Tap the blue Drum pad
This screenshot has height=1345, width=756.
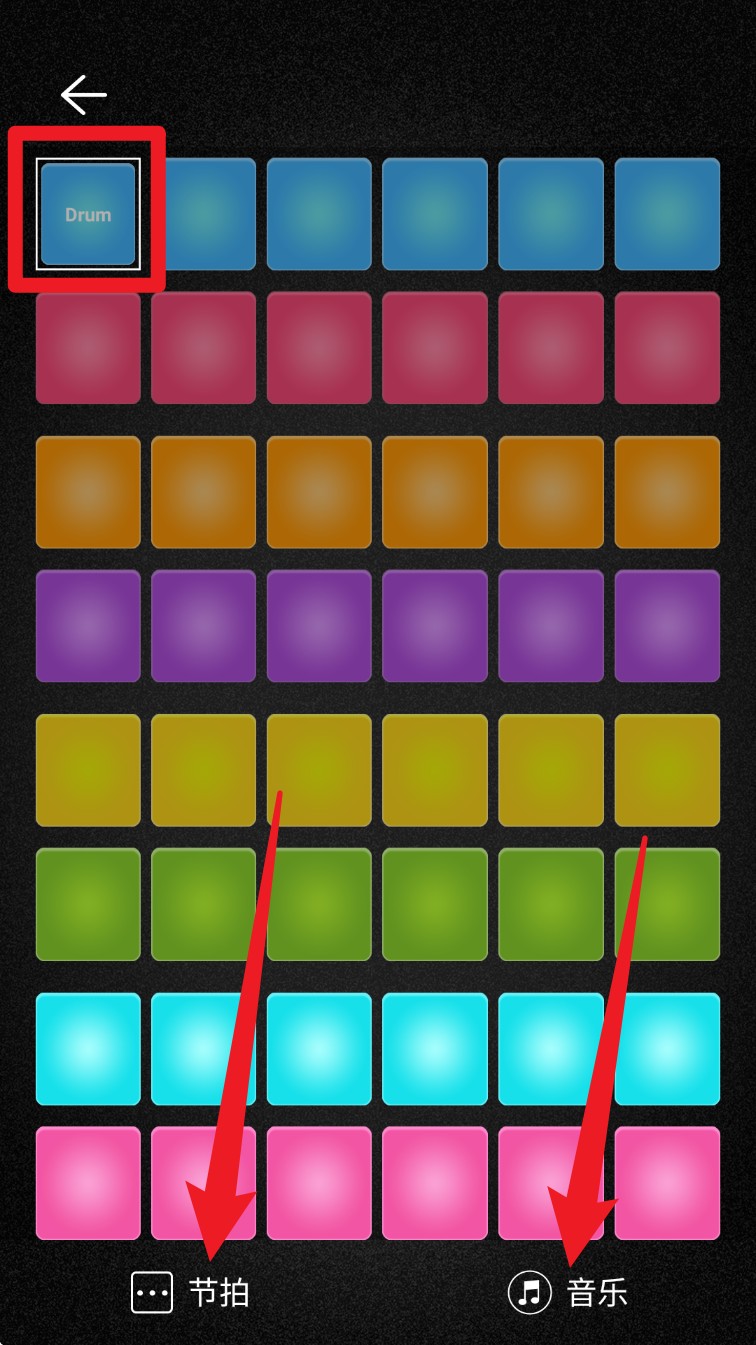88,214
